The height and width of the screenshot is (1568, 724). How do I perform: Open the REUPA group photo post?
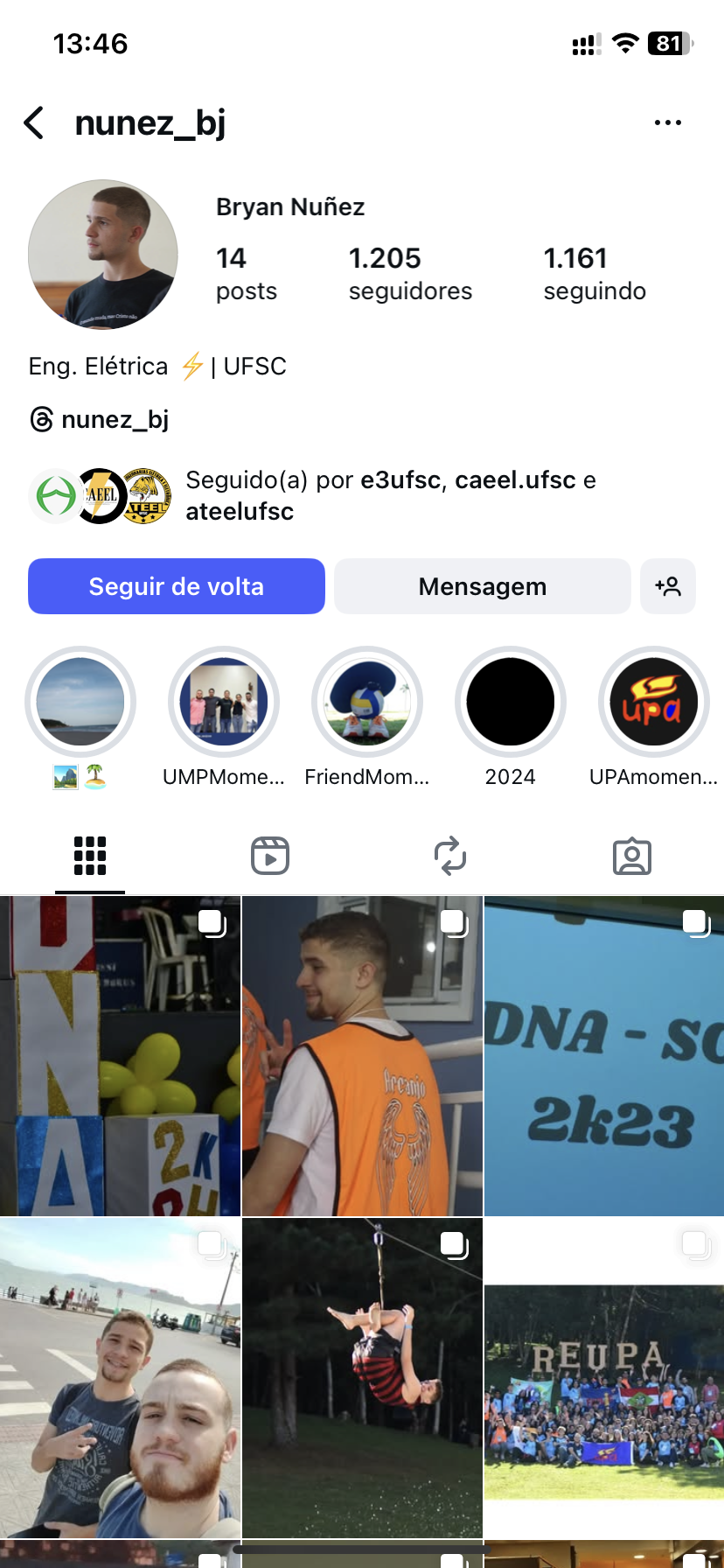pos(604,1377)
